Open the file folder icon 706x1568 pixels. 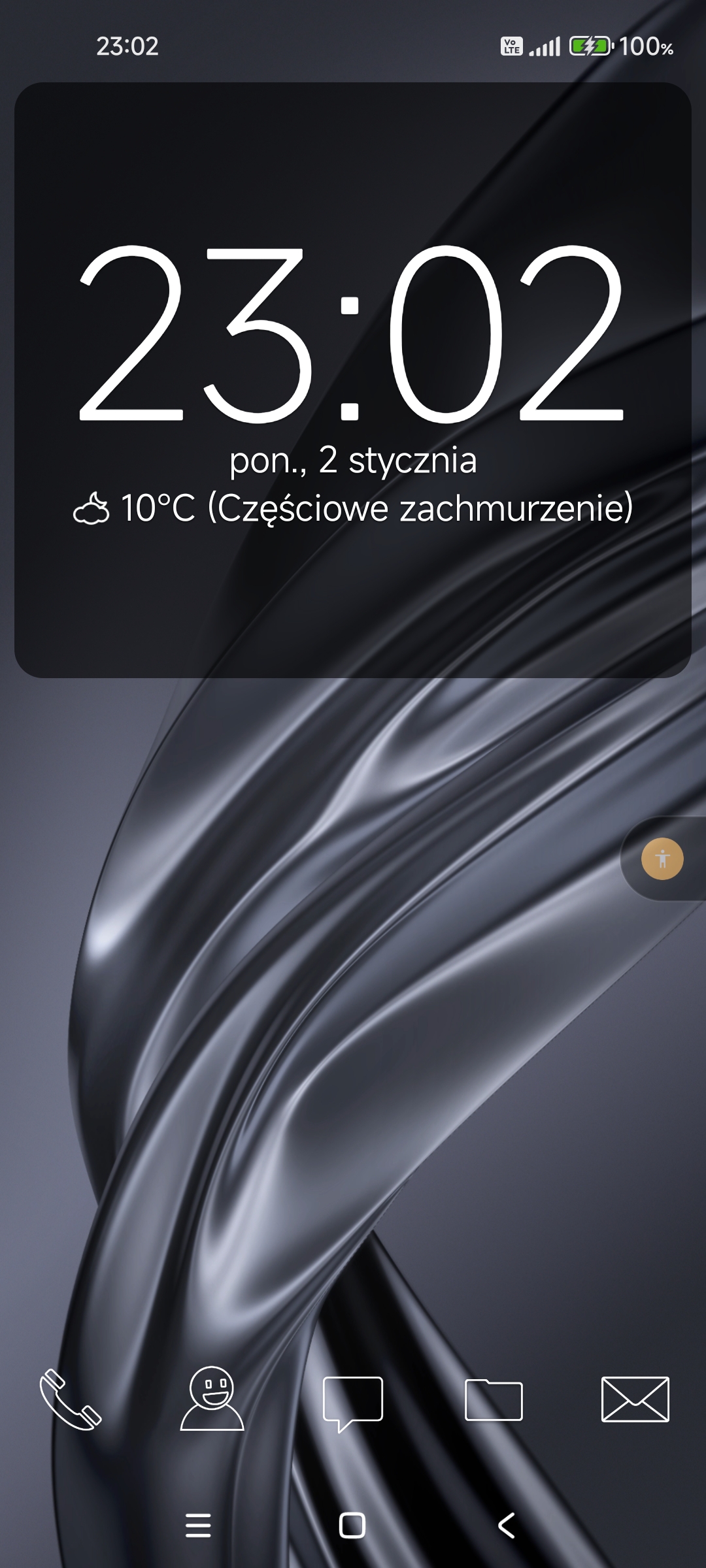tap(494, 1399)
